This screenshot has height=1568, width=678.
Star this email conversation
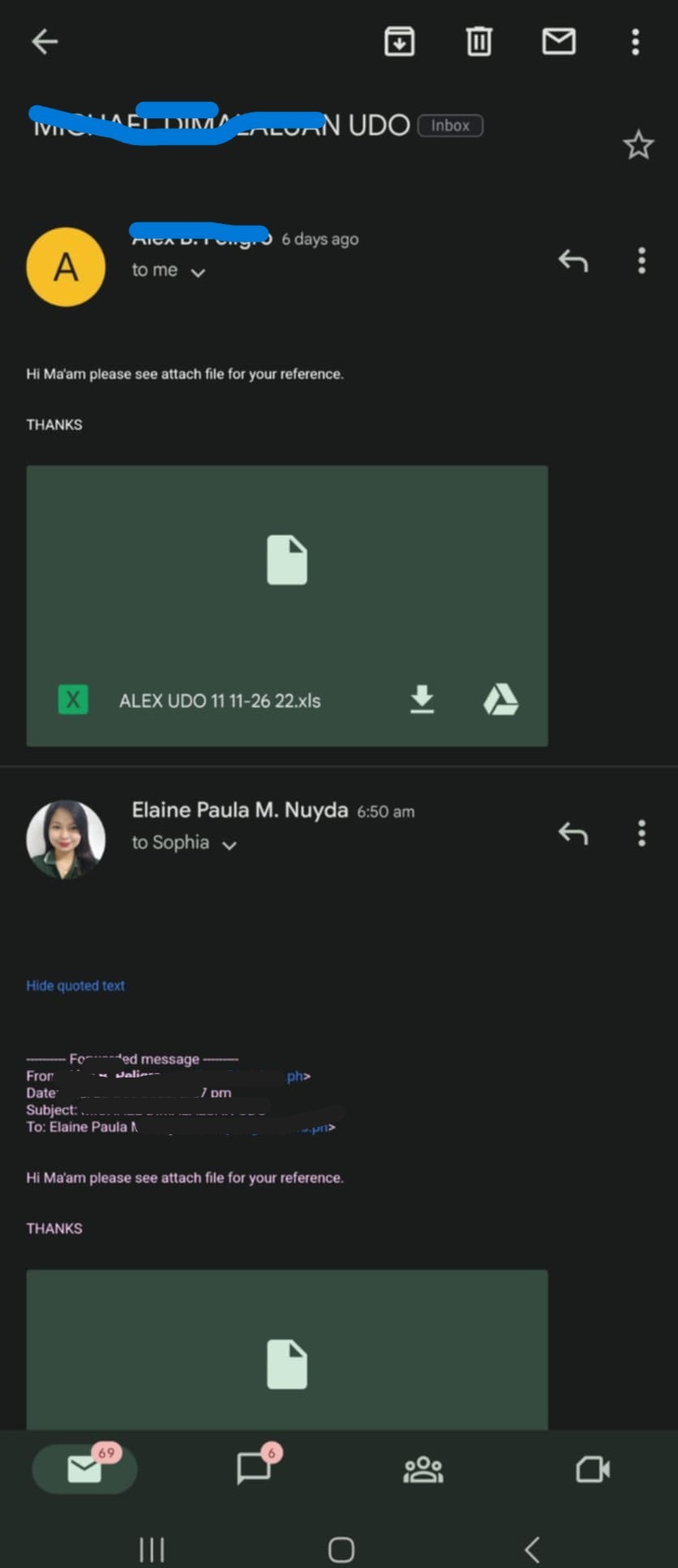tap(637, 146)
